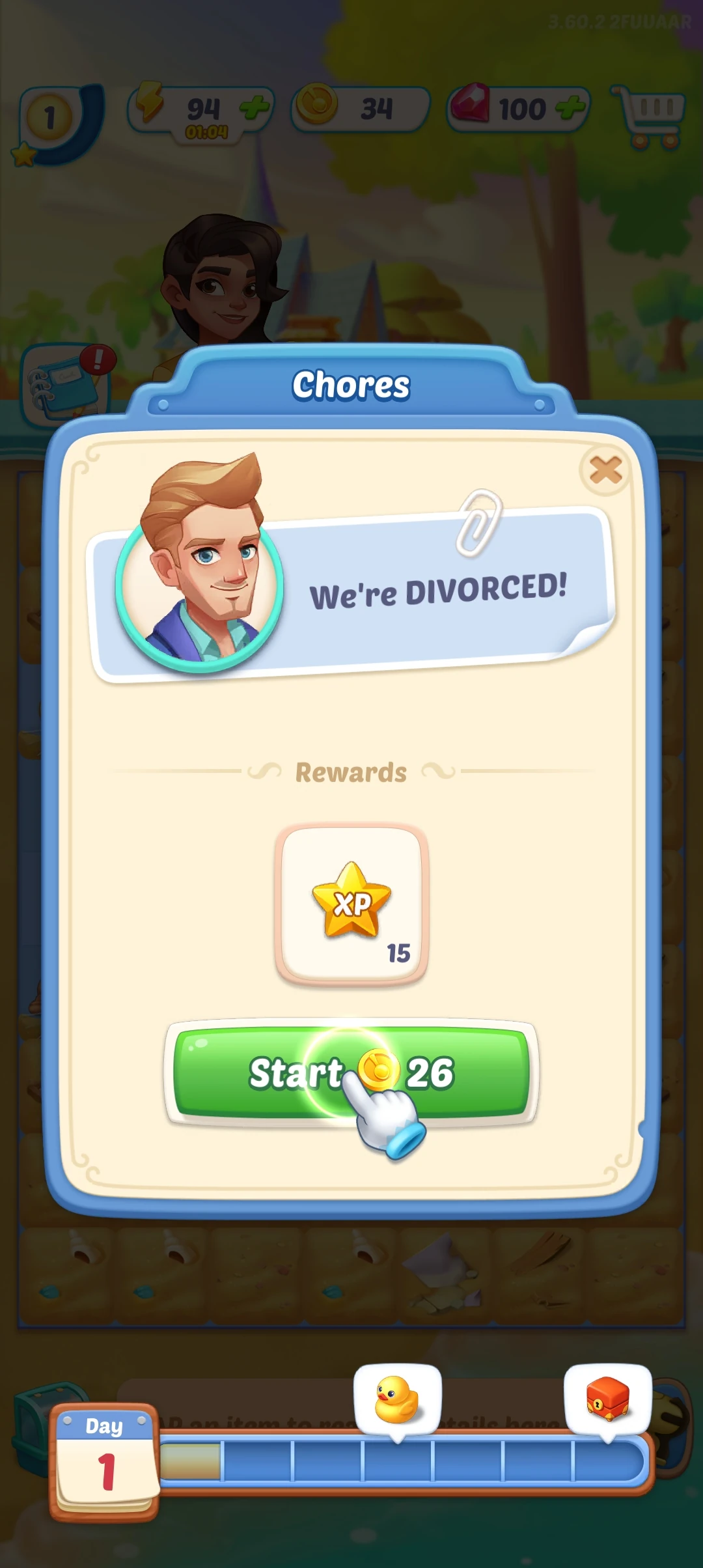Close the Chores dialog

605,469
